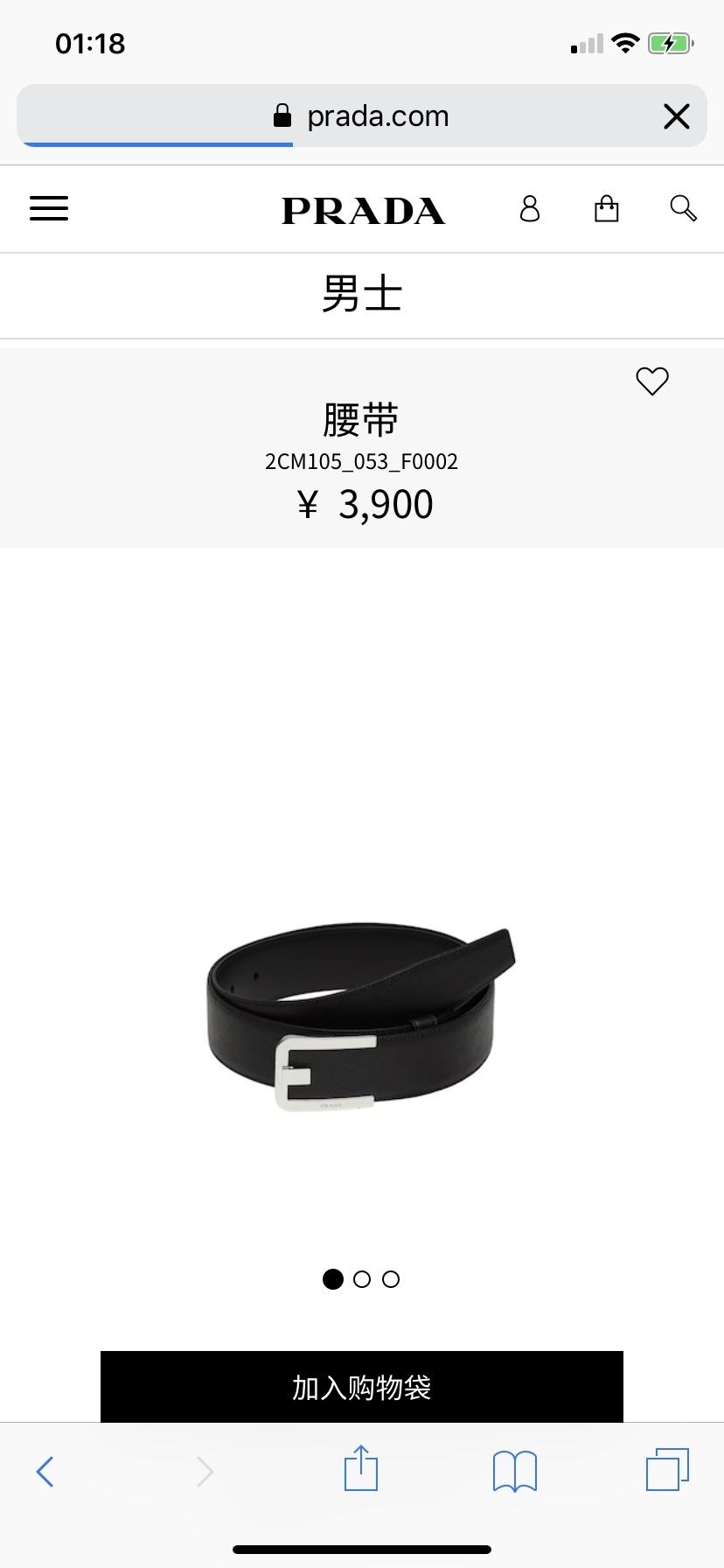The width and height of the screenshot is (724, 1568).
Task: Open the hamburger menu
Action: point(49,208)
